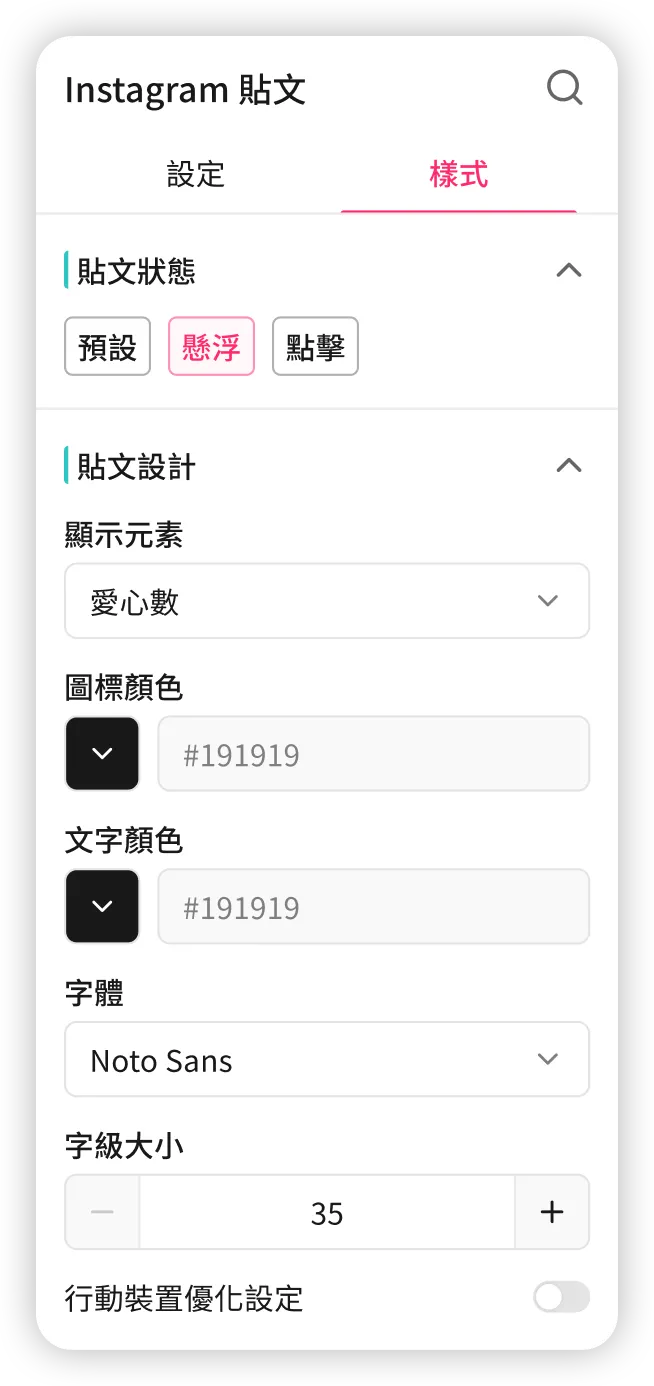The height and width of the screenshot is (1386, 654).
Task: Choose the 懸浮 state chip
Action: [x=211, y=347]
